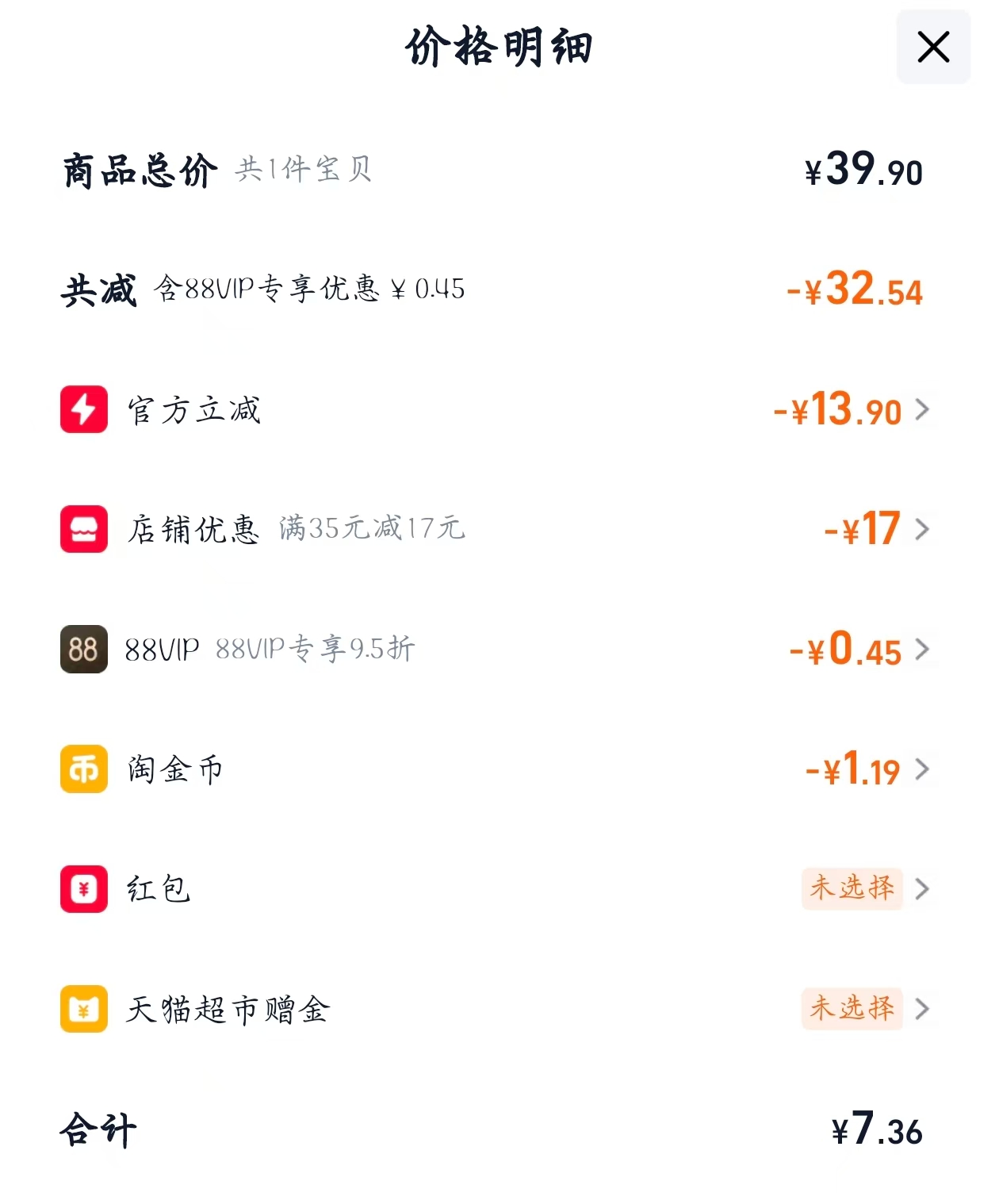Select 天猫超市赠金 未选择 option

(x=852, y=1009)
